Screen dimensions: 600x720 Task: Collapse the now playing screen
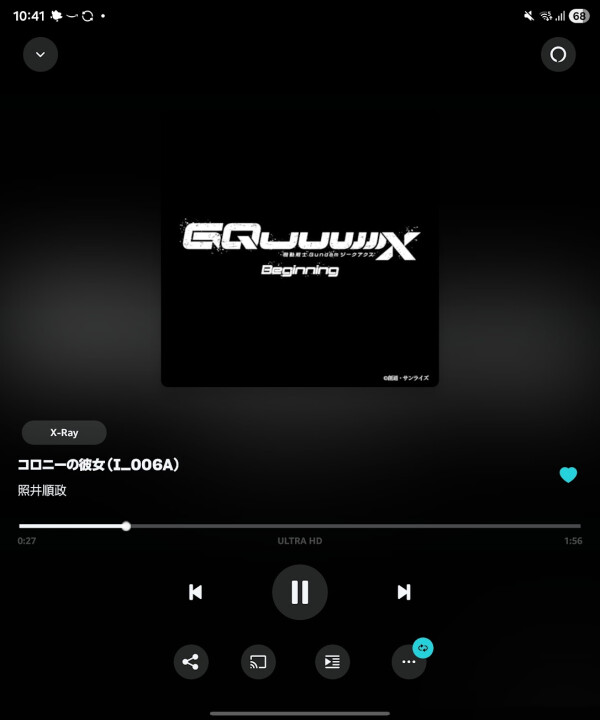click(x=41, y=54)
